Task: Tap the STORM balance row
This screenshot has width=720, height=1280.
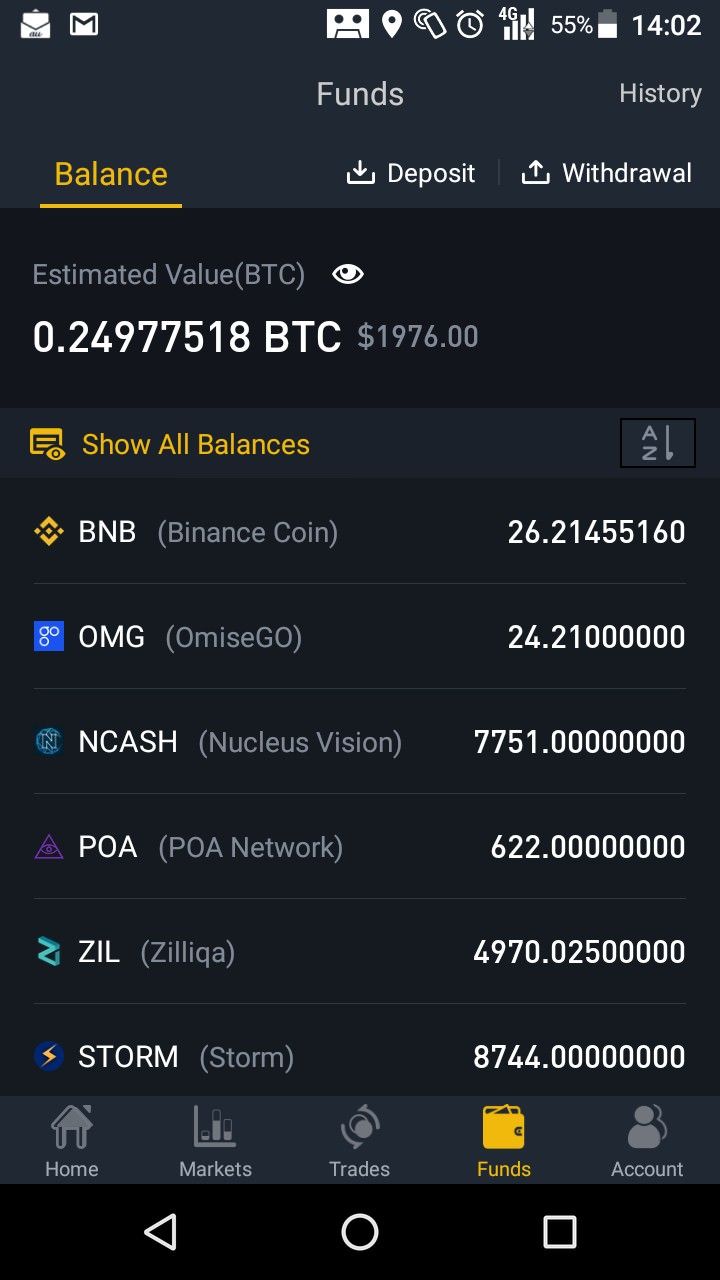Action: [x=360, y=1056]
